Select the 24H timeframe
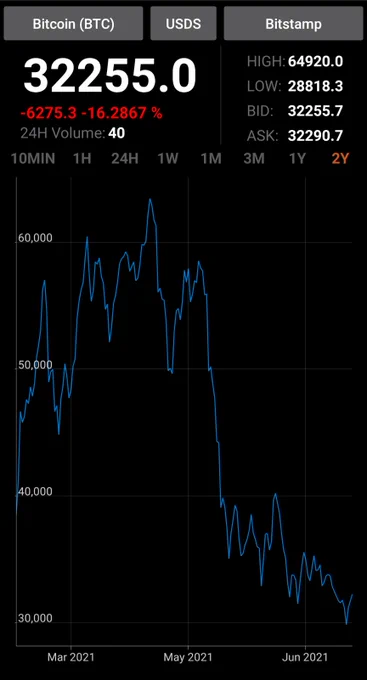The height and width of the screenshot is (680, 367). [x=125, y=159]
